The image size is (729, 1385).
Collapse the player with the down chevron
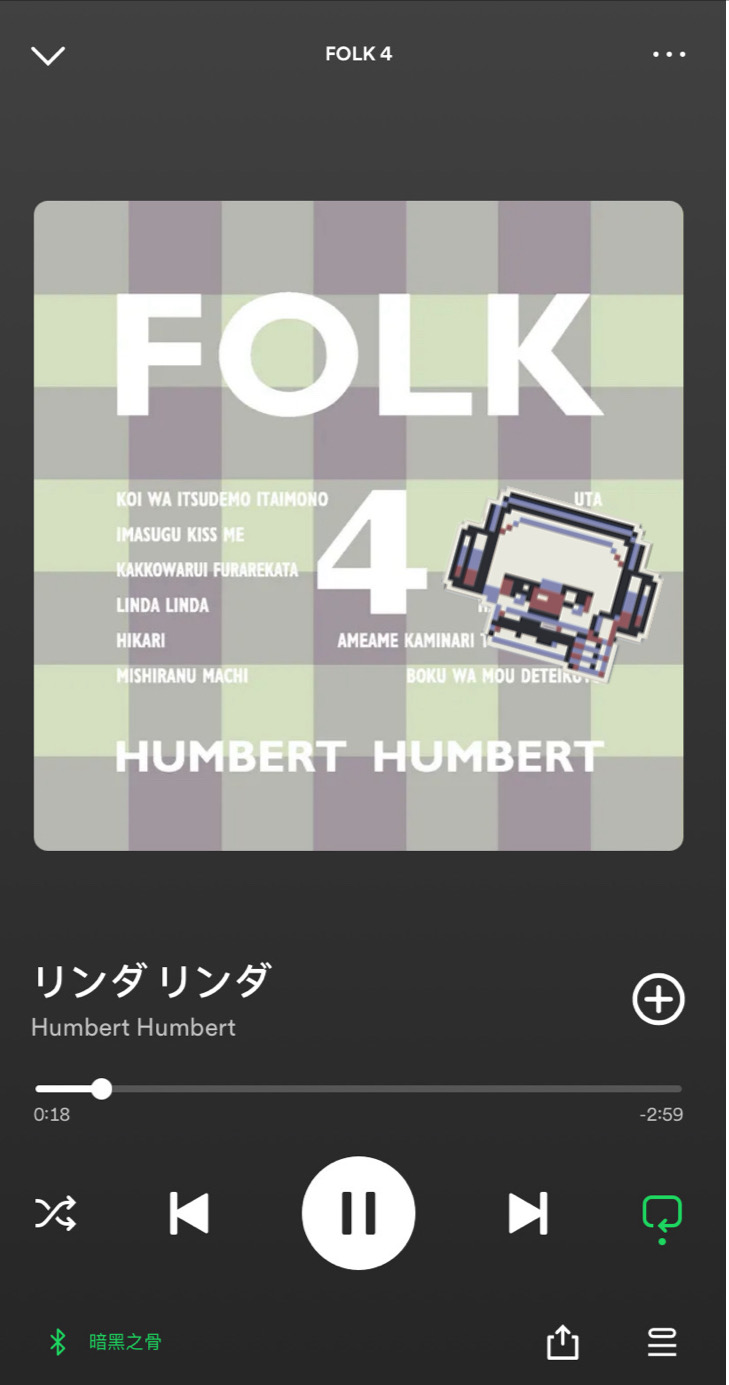pyautogui.click(x=48, y=55)
